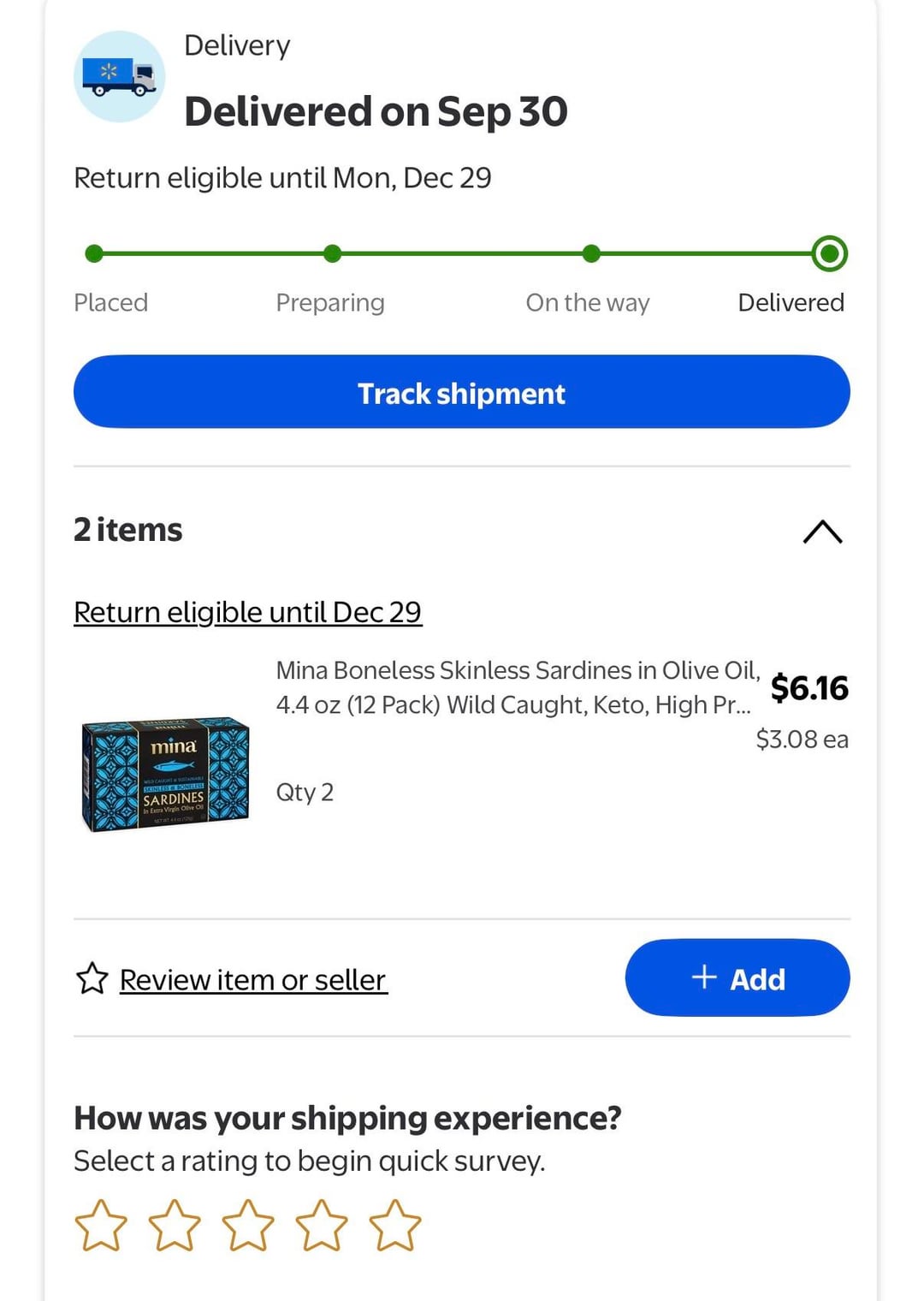Open Mina Boneless Skinless Sardines product title

(x=516, y=687)
